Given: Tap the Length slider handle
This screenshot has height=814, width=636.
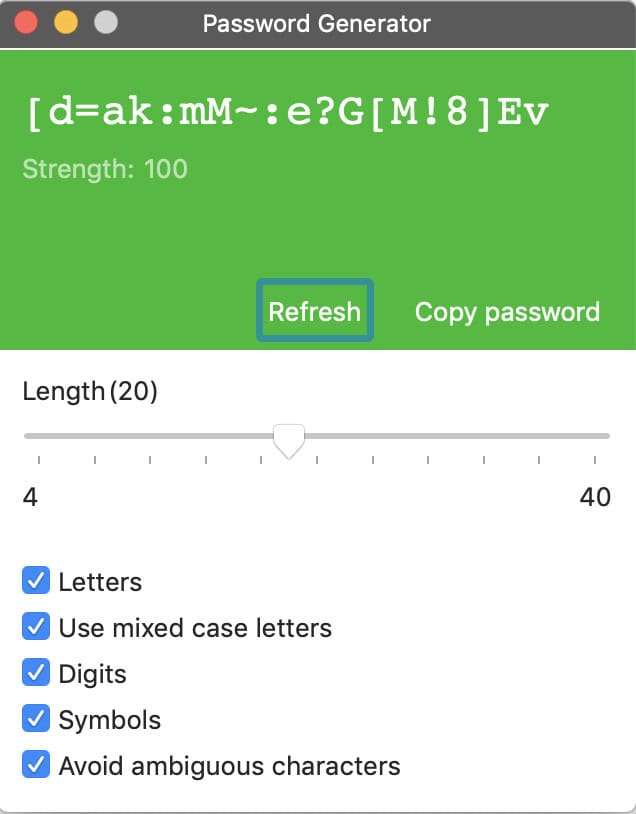Looking at the screenshot, I should click(289, 439).
